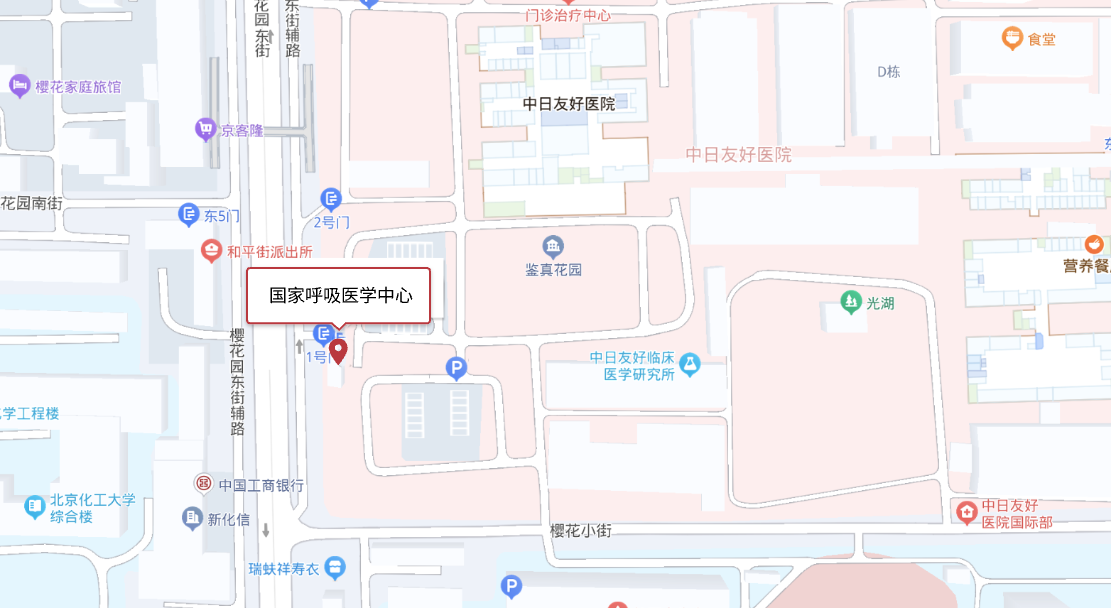Viewport: 1111px width, 608px height.
Task: Open the 鉴真花园 point of interest
Action: [553, 246]
